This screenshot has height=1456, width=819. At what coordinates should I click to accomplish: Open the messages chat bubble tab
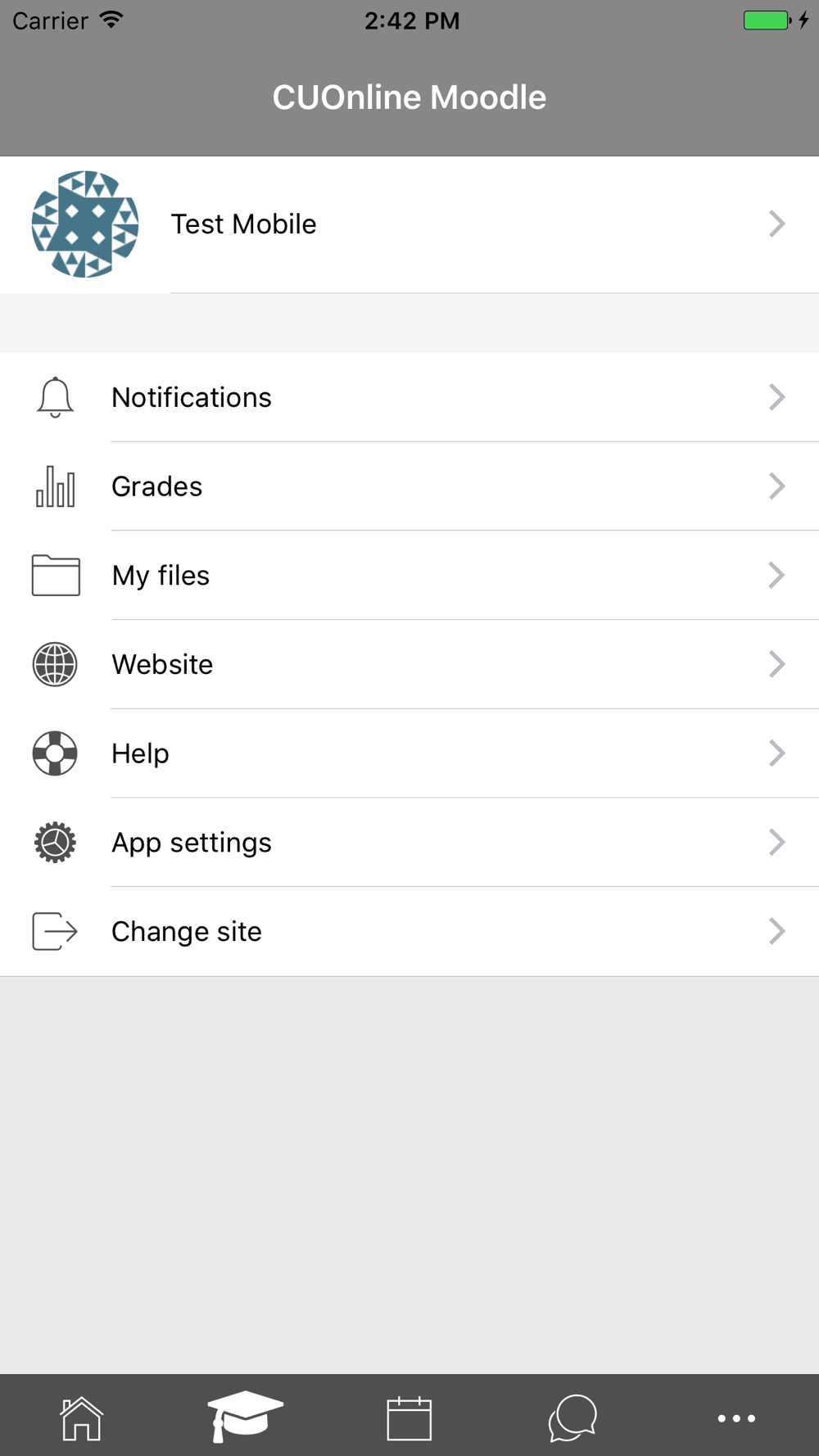point(573,1418)
